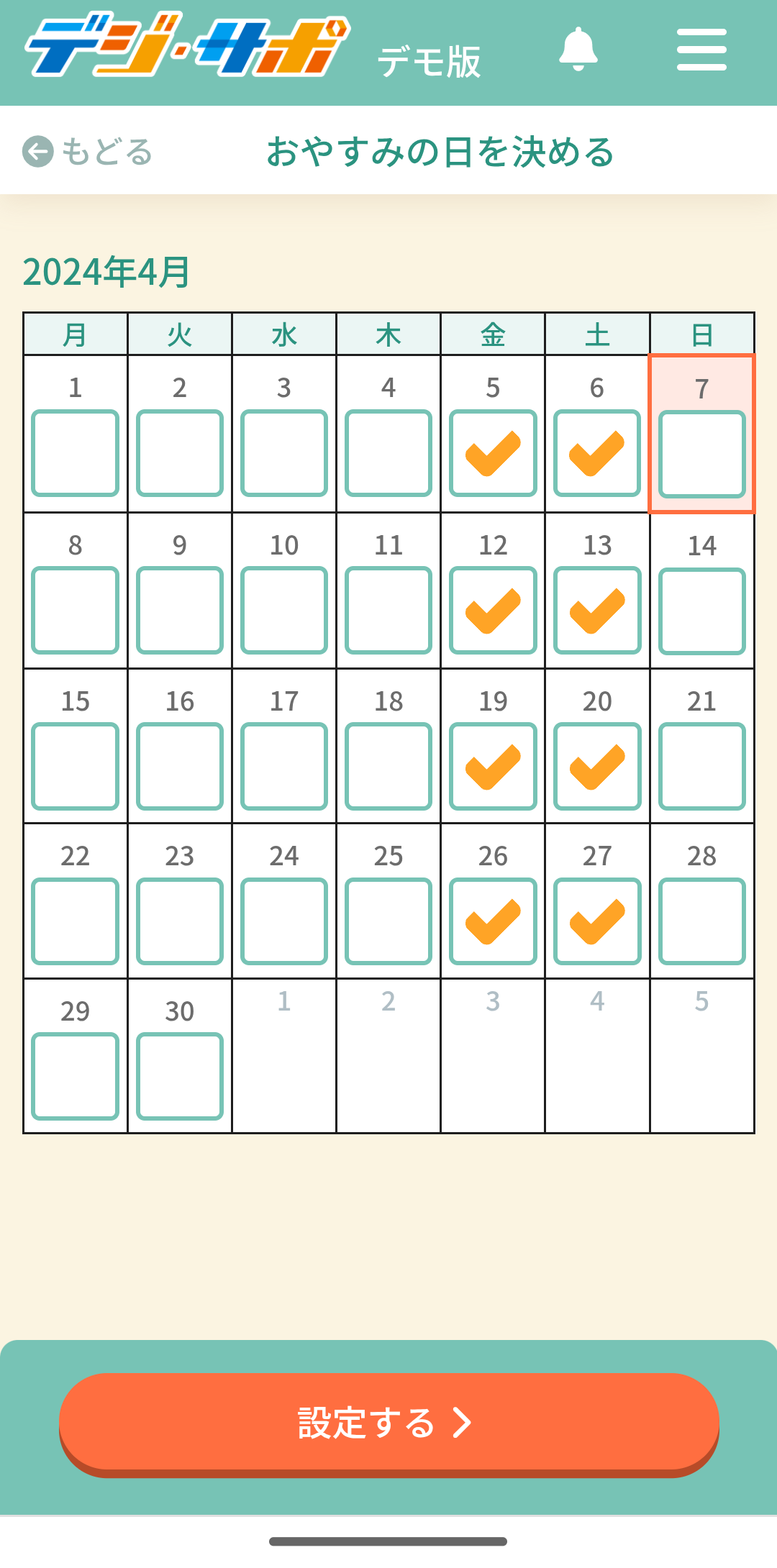Check the box for April 18
This screenshot has width=777, height=1568.
point(388,766)
